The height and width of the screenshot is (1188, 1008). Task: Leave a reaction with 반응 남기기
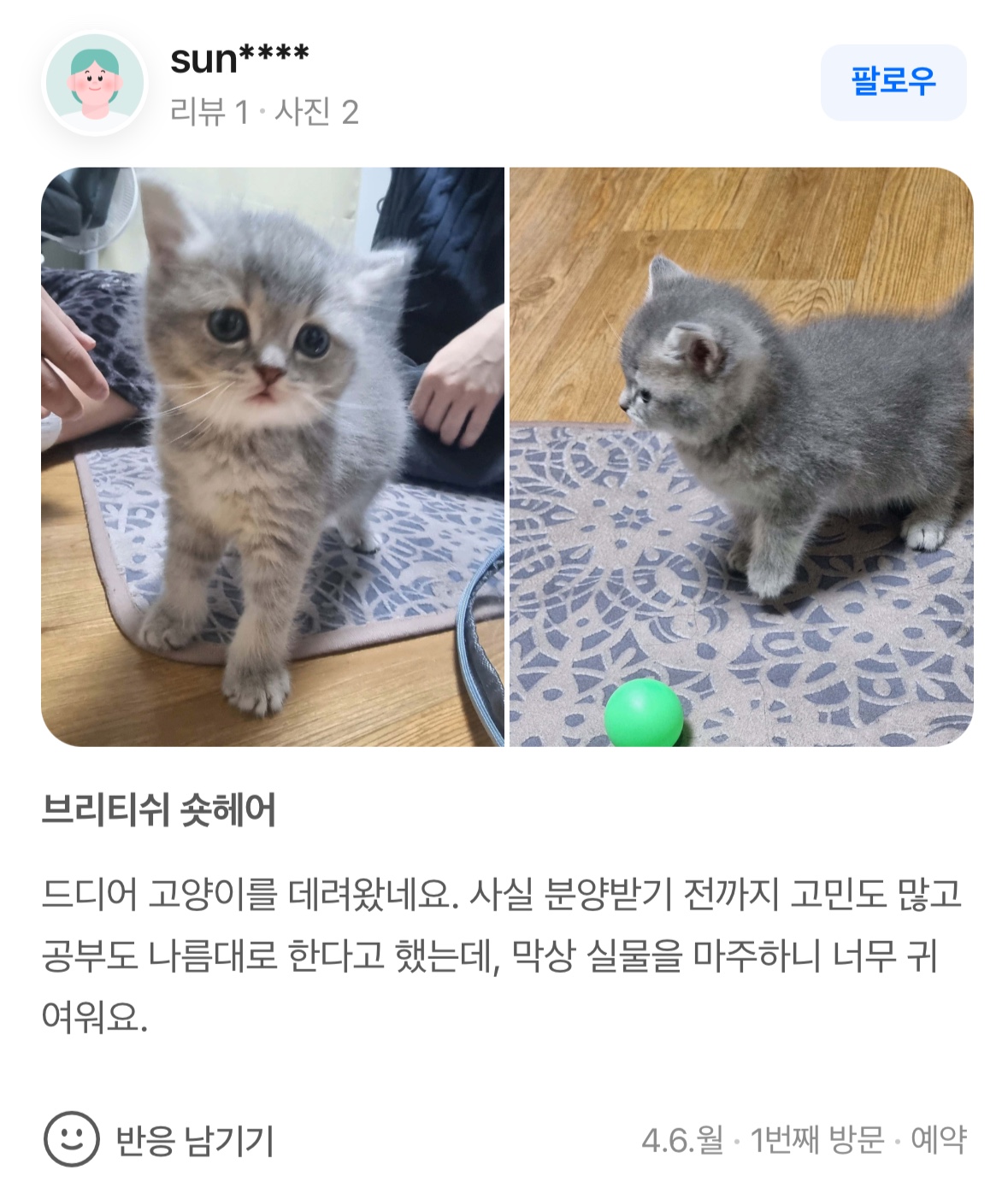pyautogui.click(x=159, y=1139)
